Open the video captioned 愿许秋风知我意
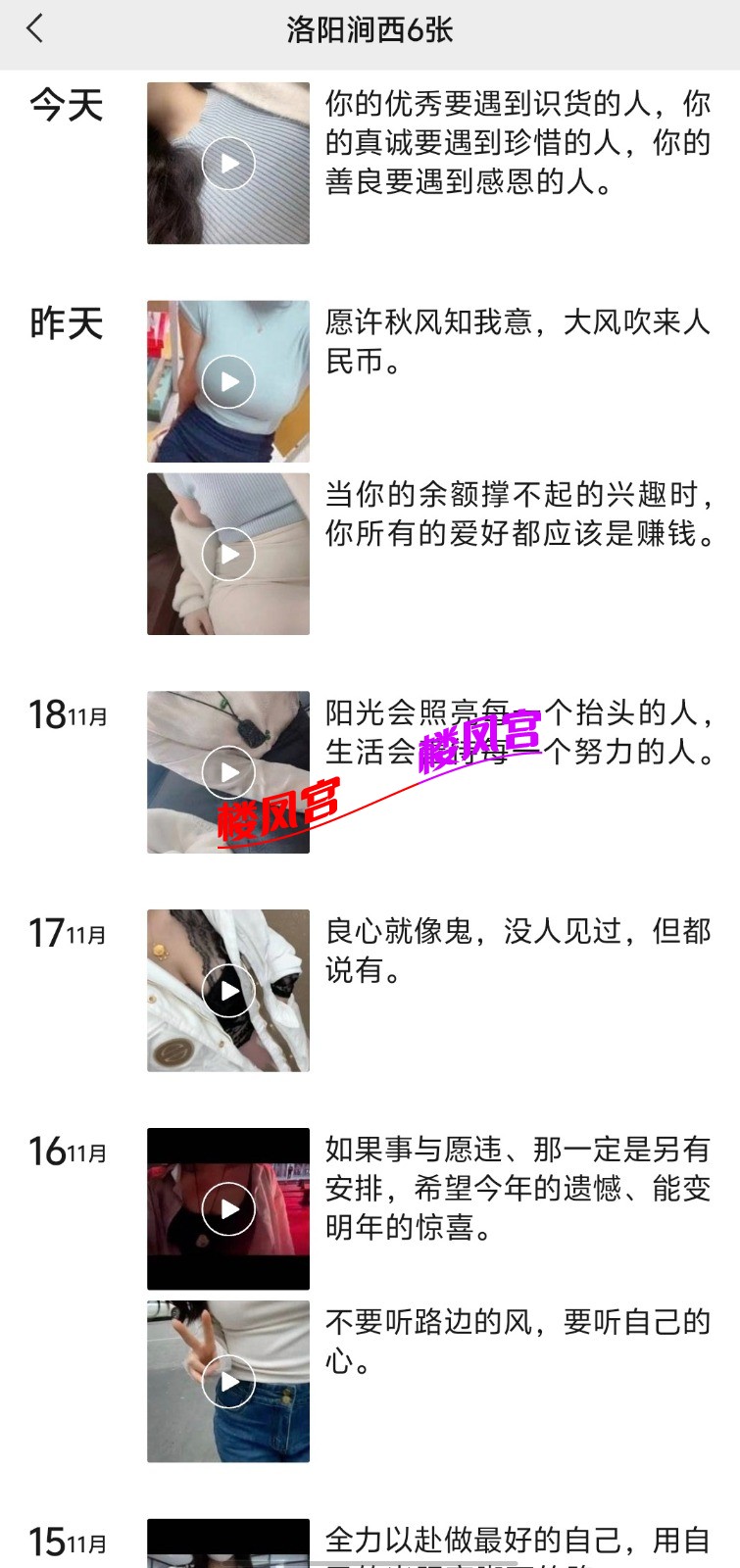The height and width of the screenshot is (1568, 740). (228, 381)
